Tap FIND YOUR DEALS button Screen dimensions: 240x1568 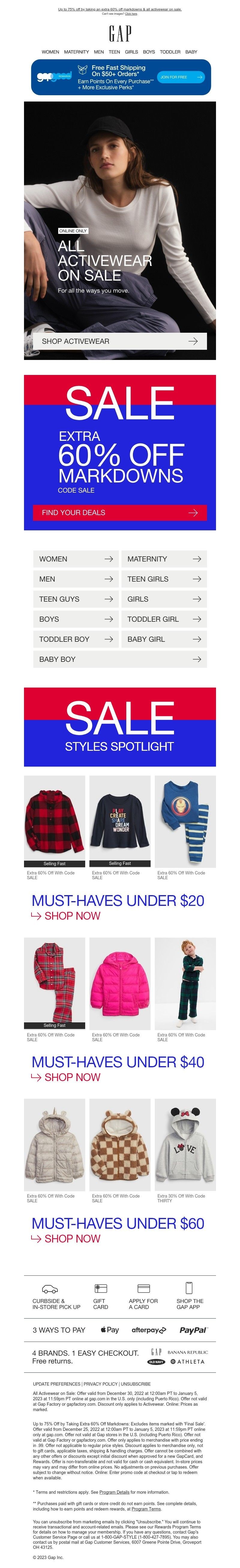coord(119,512)
